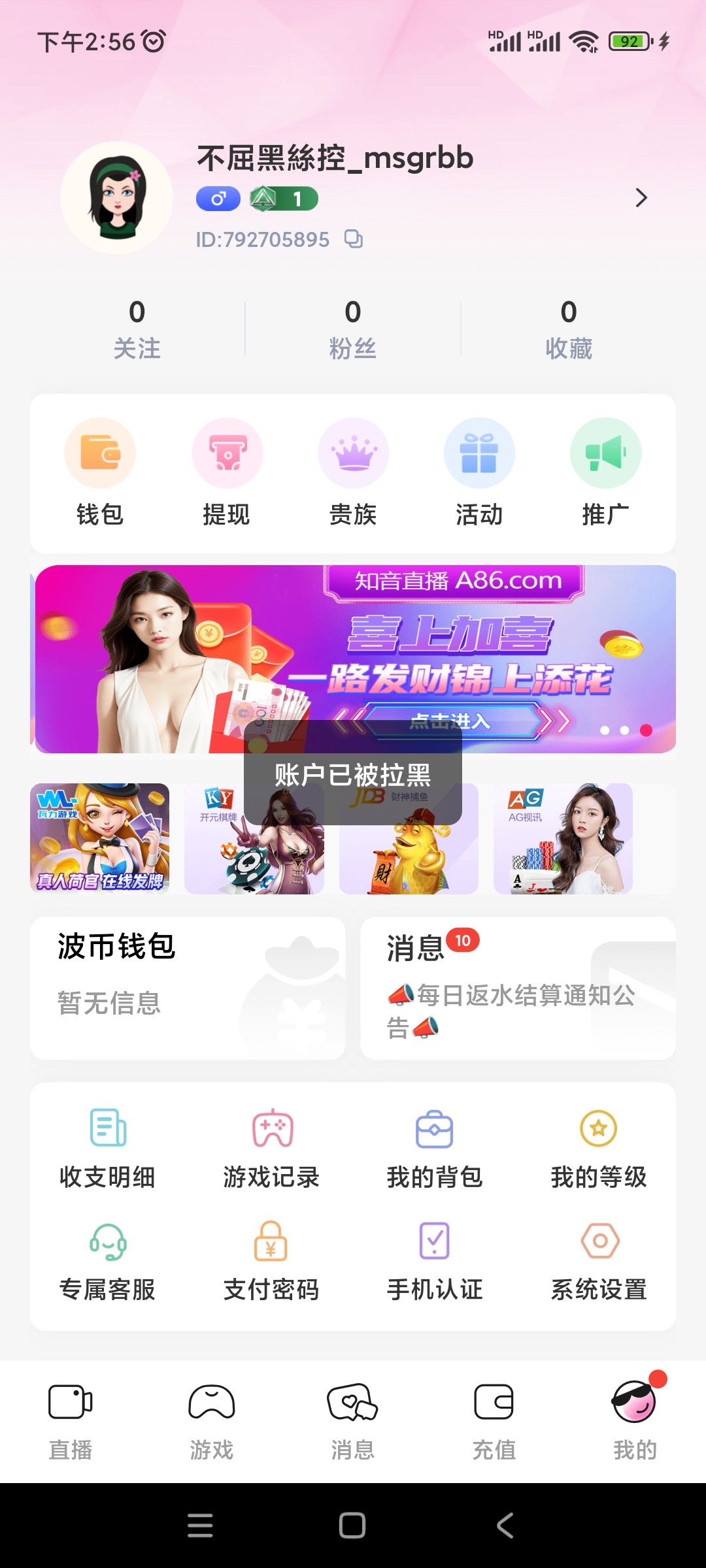Image resolution: width=706 pixels, height=1568 pixels.
Task: View 收支明细 transaction details
Action: tap(108, 1148)
